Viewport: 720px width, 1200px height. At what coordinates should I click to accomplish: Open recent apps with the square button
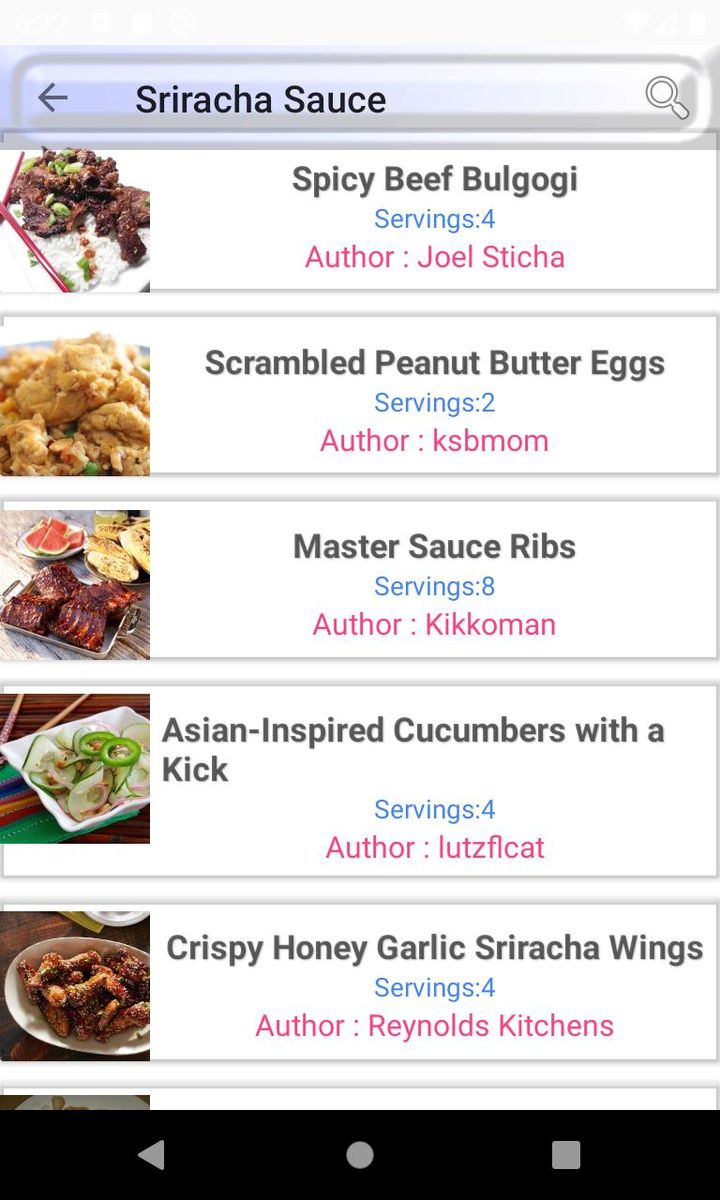(565, 1154)
